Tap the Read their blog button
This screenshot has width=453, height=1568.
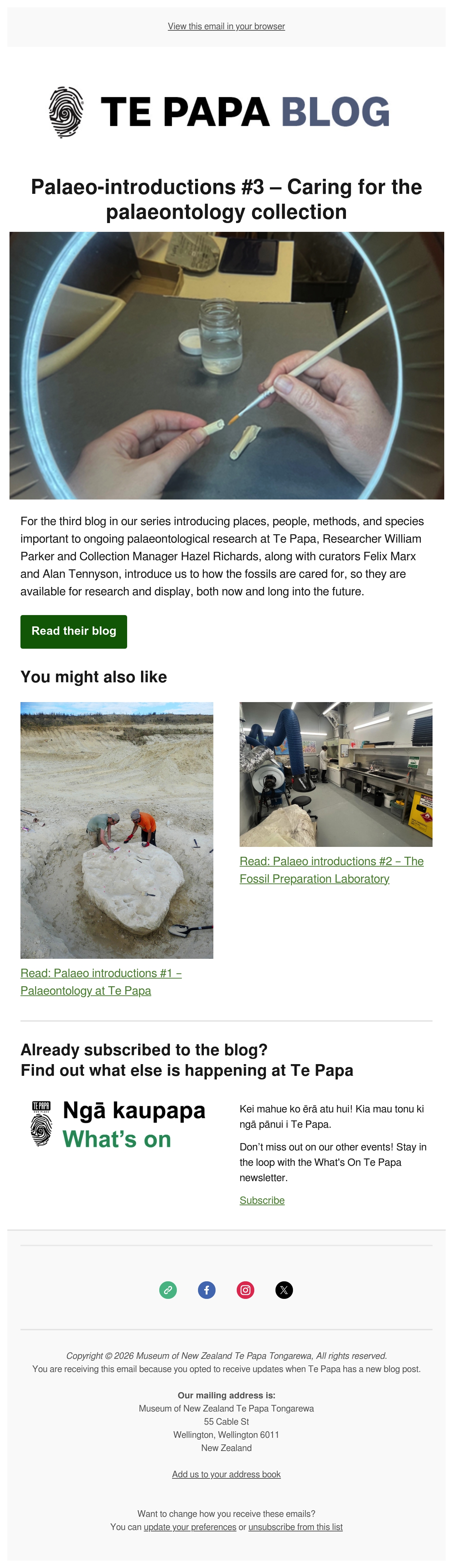73,631
